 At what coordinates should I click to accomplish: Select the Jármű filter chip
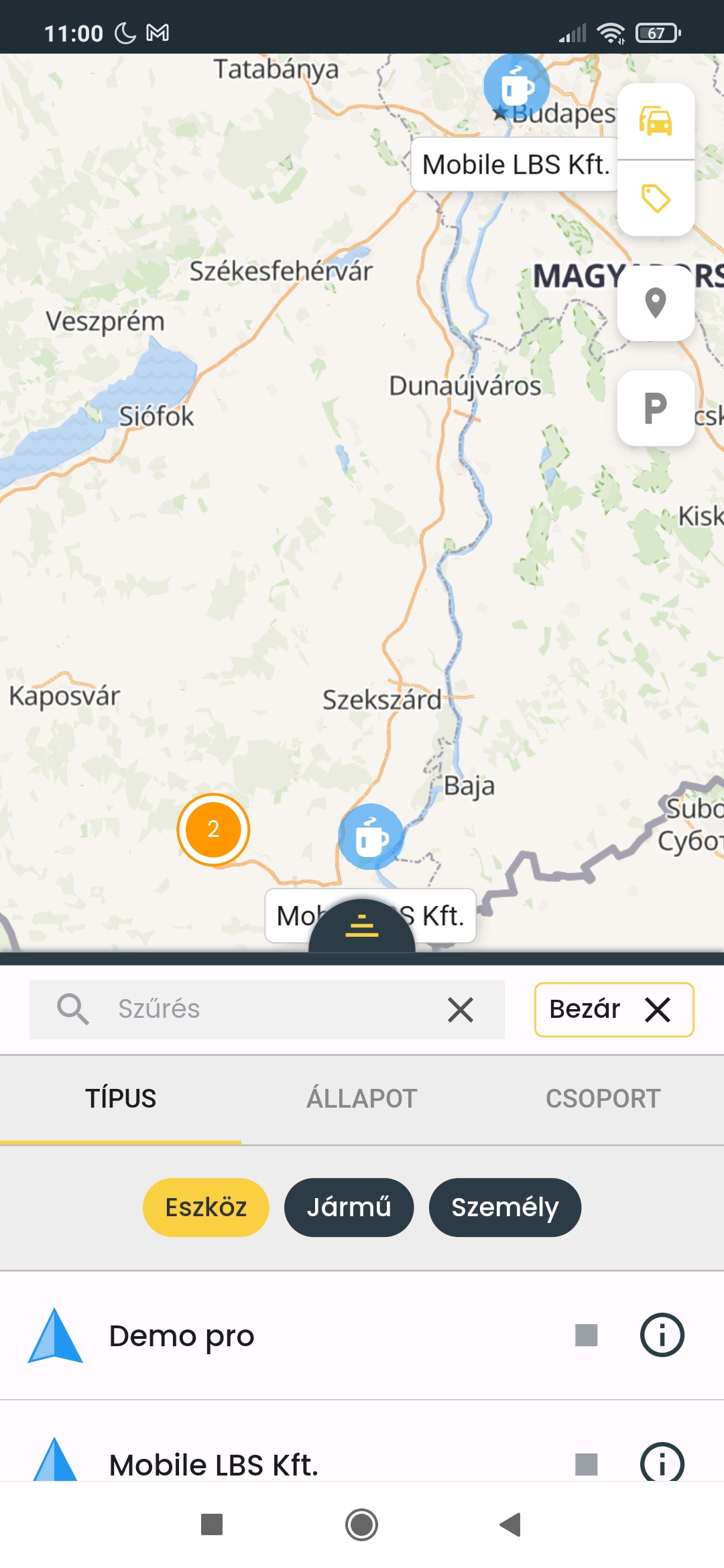click(x=349, y=1207)
